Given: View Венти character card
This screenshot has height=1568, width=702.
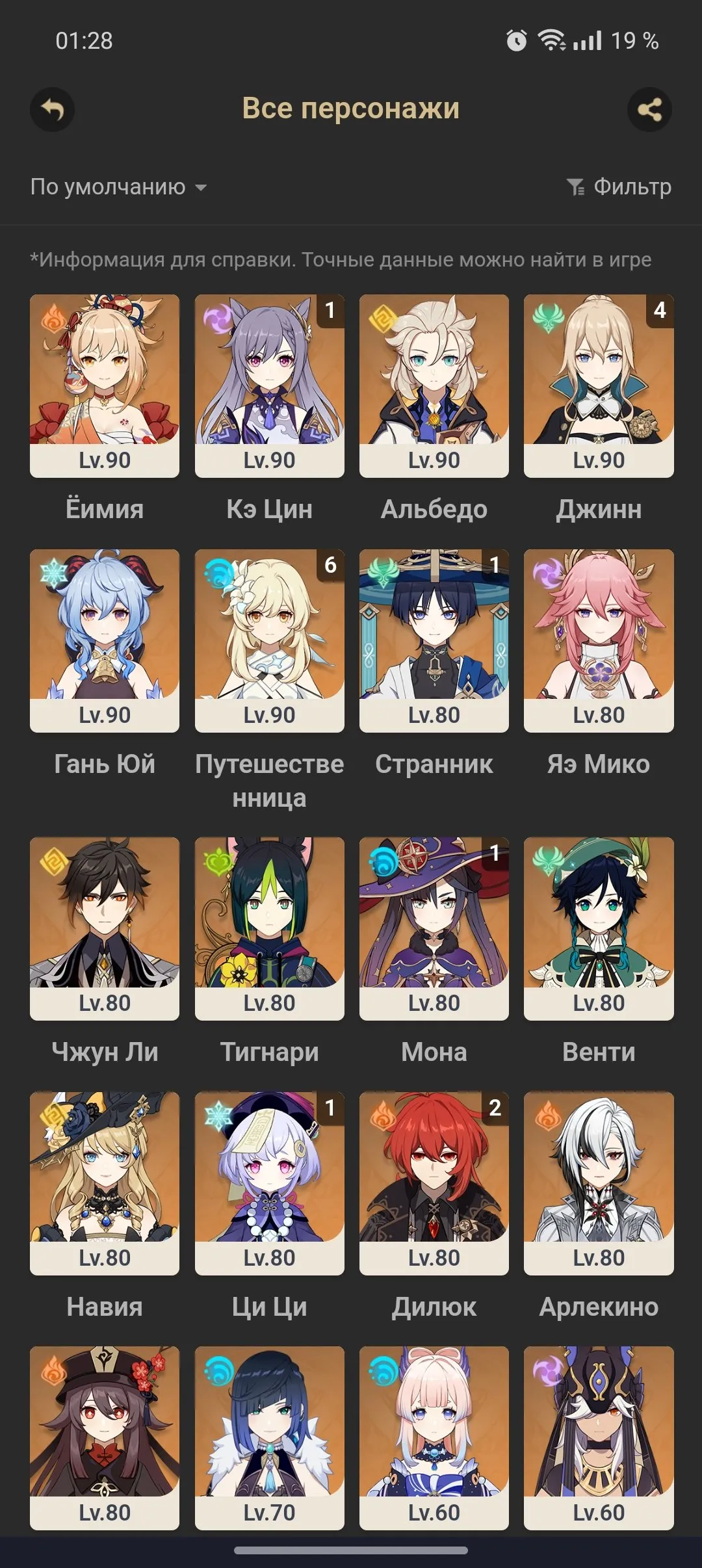Looking at the screenshot, I should 599,928.
